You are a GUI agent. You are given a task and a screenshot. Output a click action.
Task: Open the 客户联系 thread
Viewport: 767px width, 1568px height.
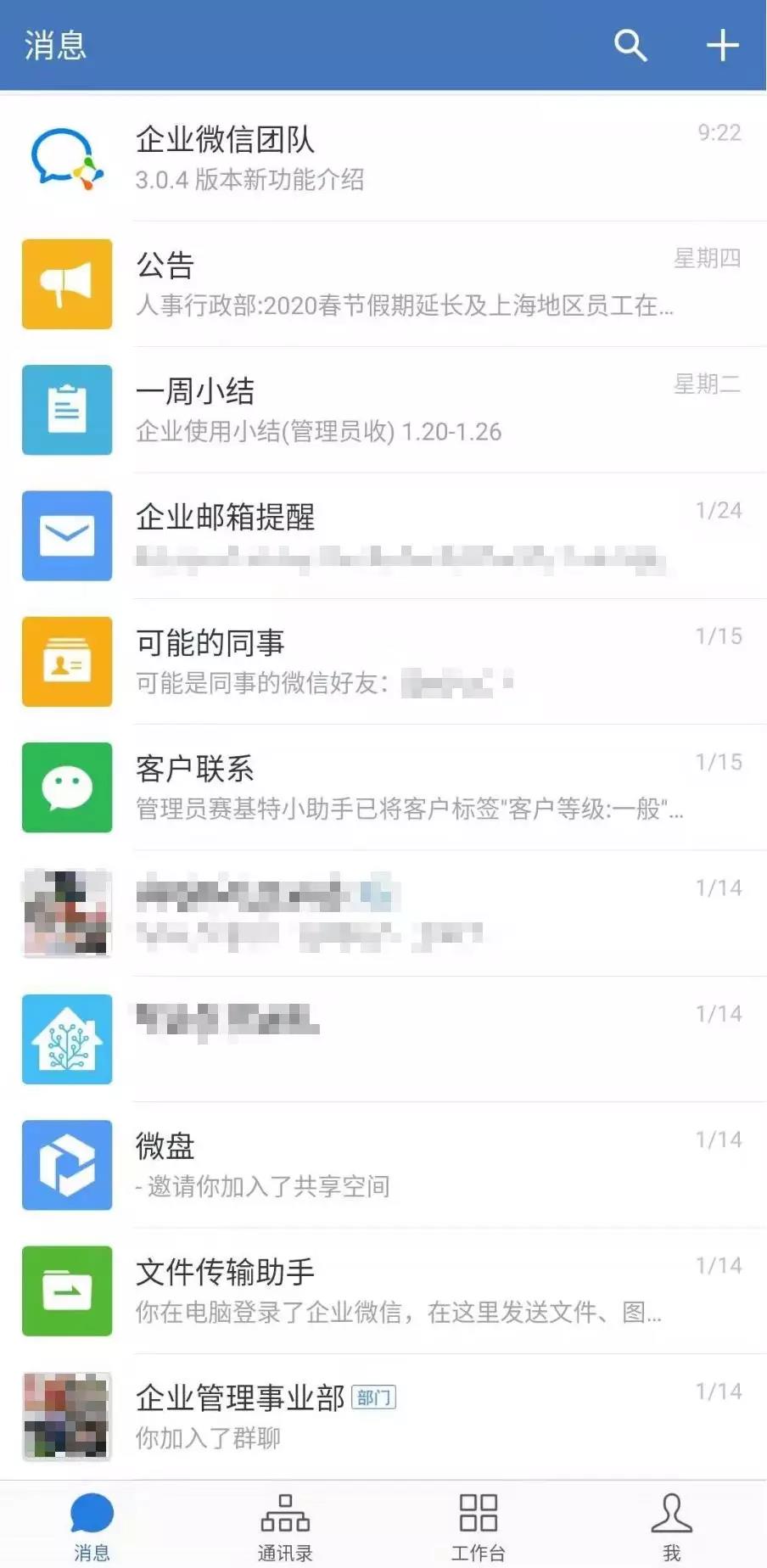383,787
